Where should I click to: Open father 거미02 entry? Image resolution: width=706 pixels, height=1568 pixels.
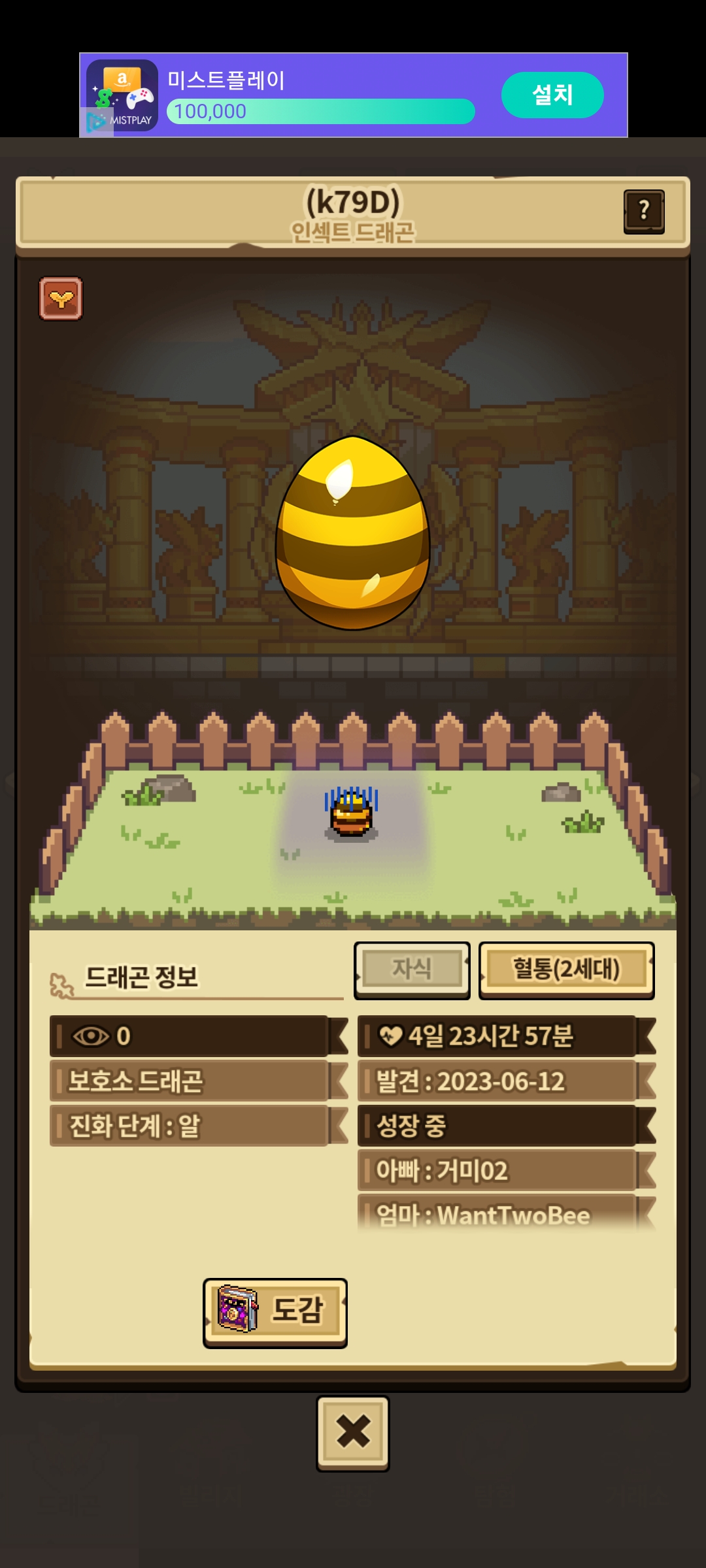[x=507, y=1170]
